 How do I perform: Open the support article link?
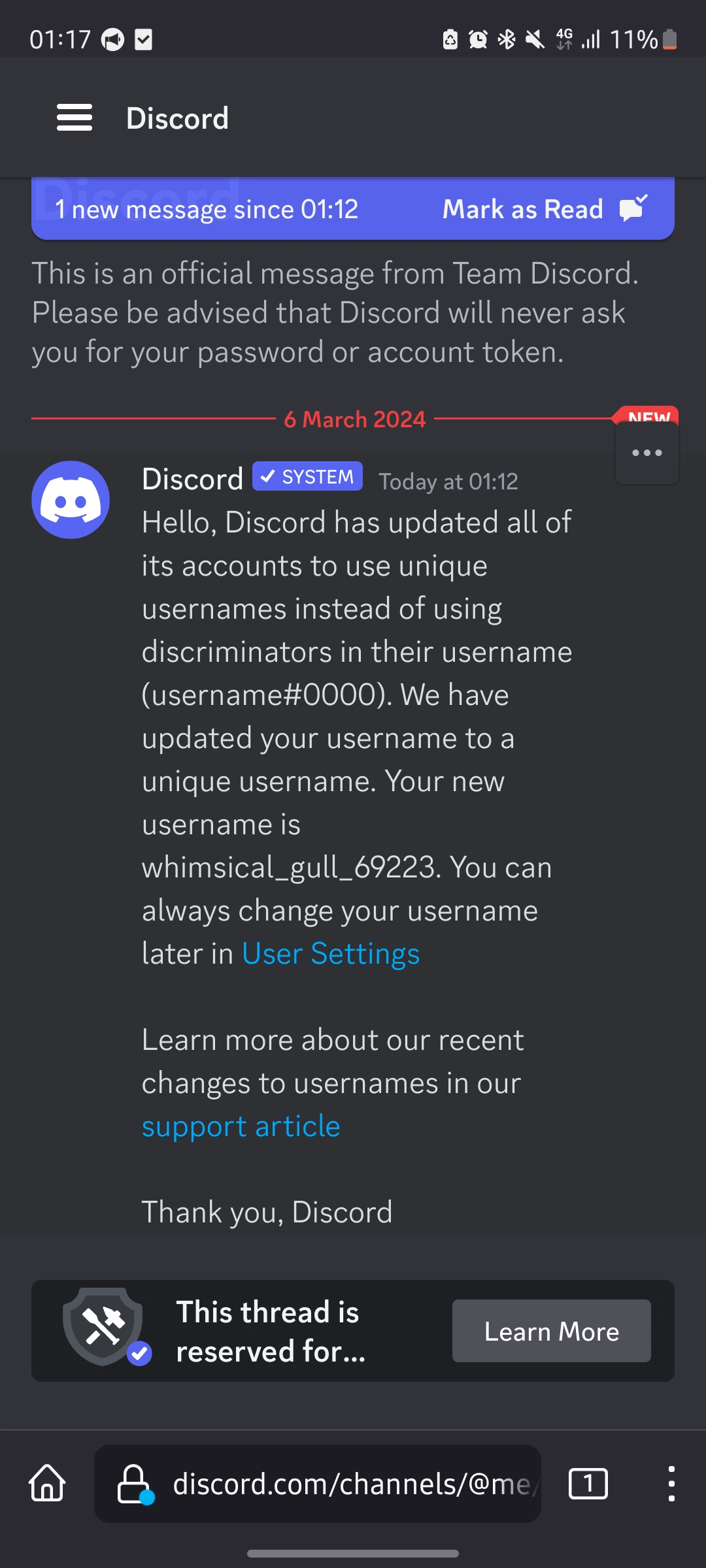pos(241,1126)
